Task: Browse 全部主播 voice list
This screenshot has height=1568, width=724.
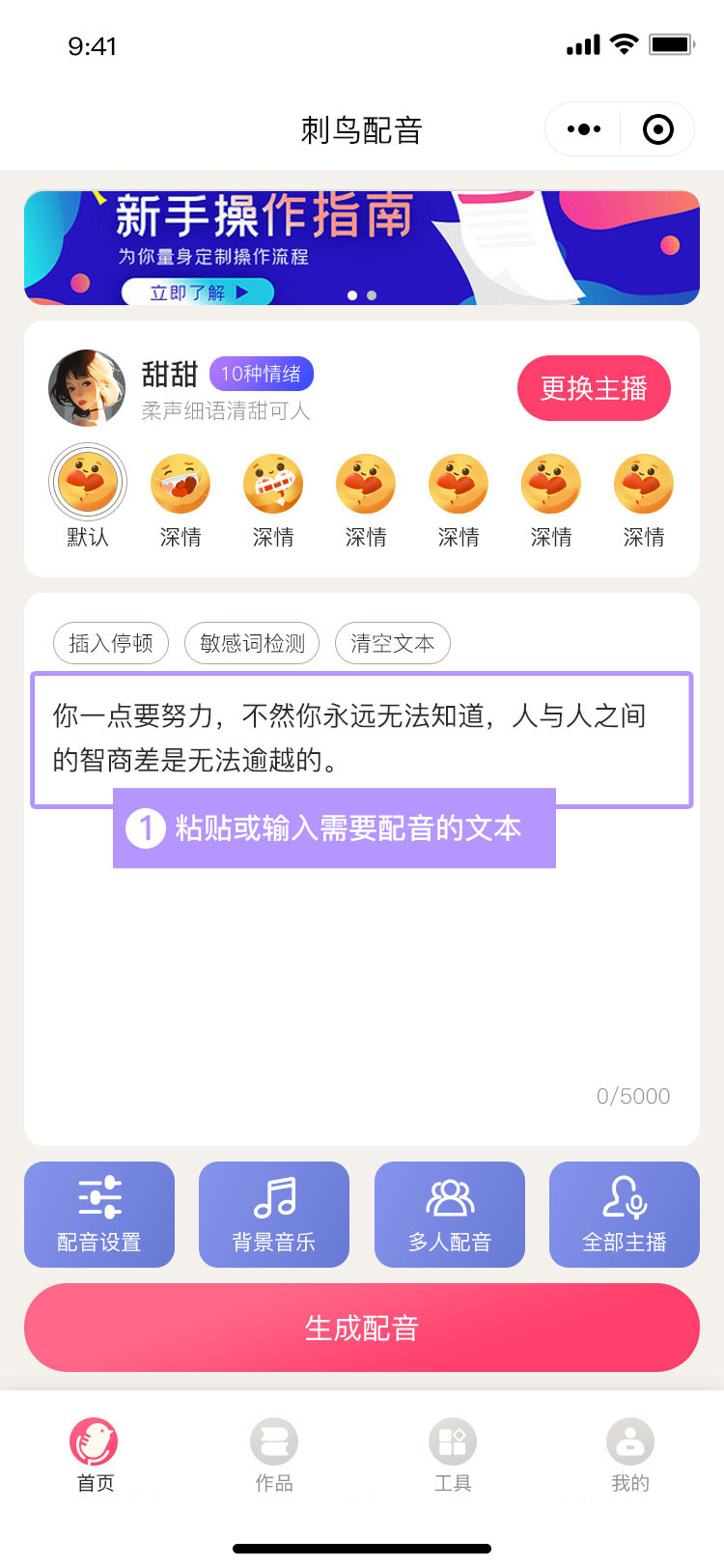Action: coord(625,1214)
